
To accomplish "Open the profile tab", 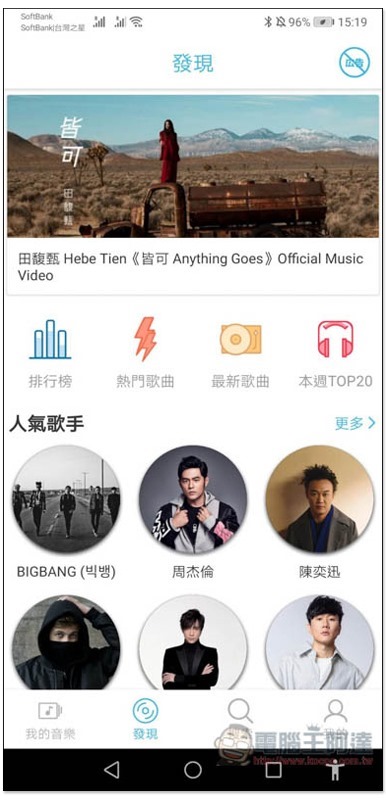I will point(335,714).
